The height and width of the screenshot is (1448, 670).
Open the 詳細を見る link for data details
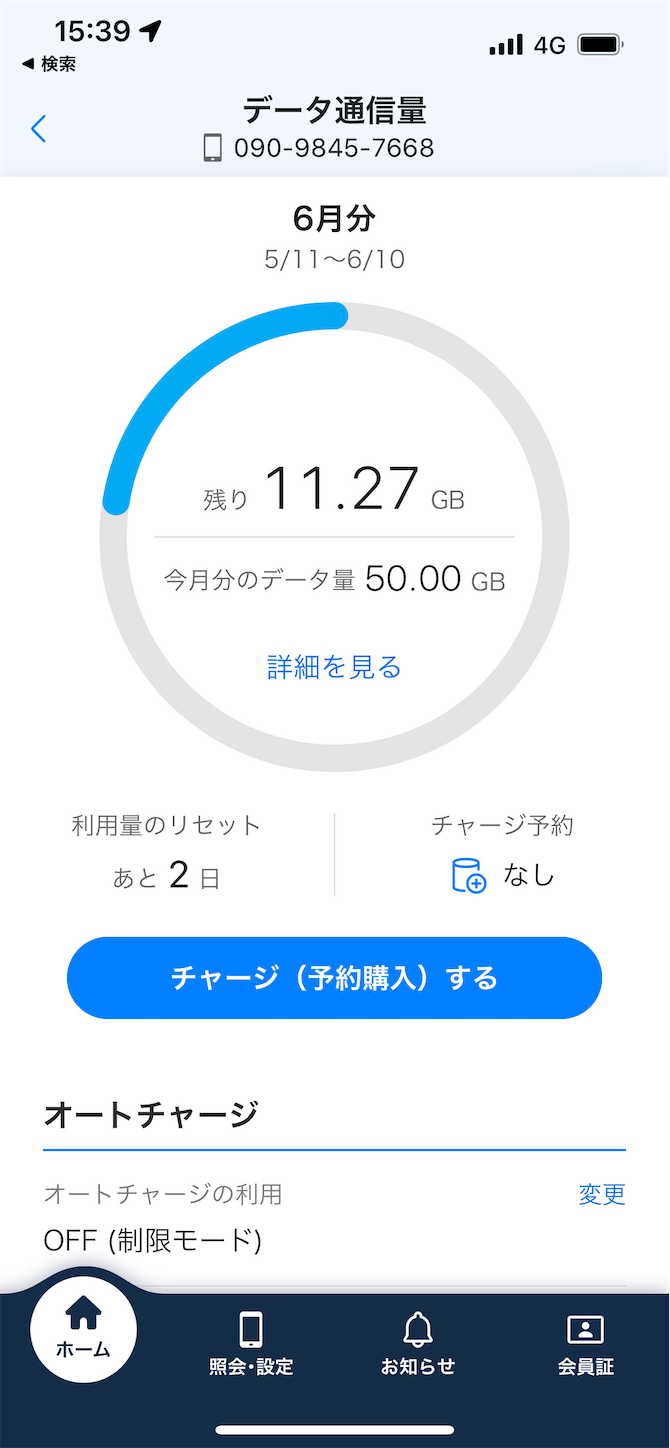[x=334, y=667]
